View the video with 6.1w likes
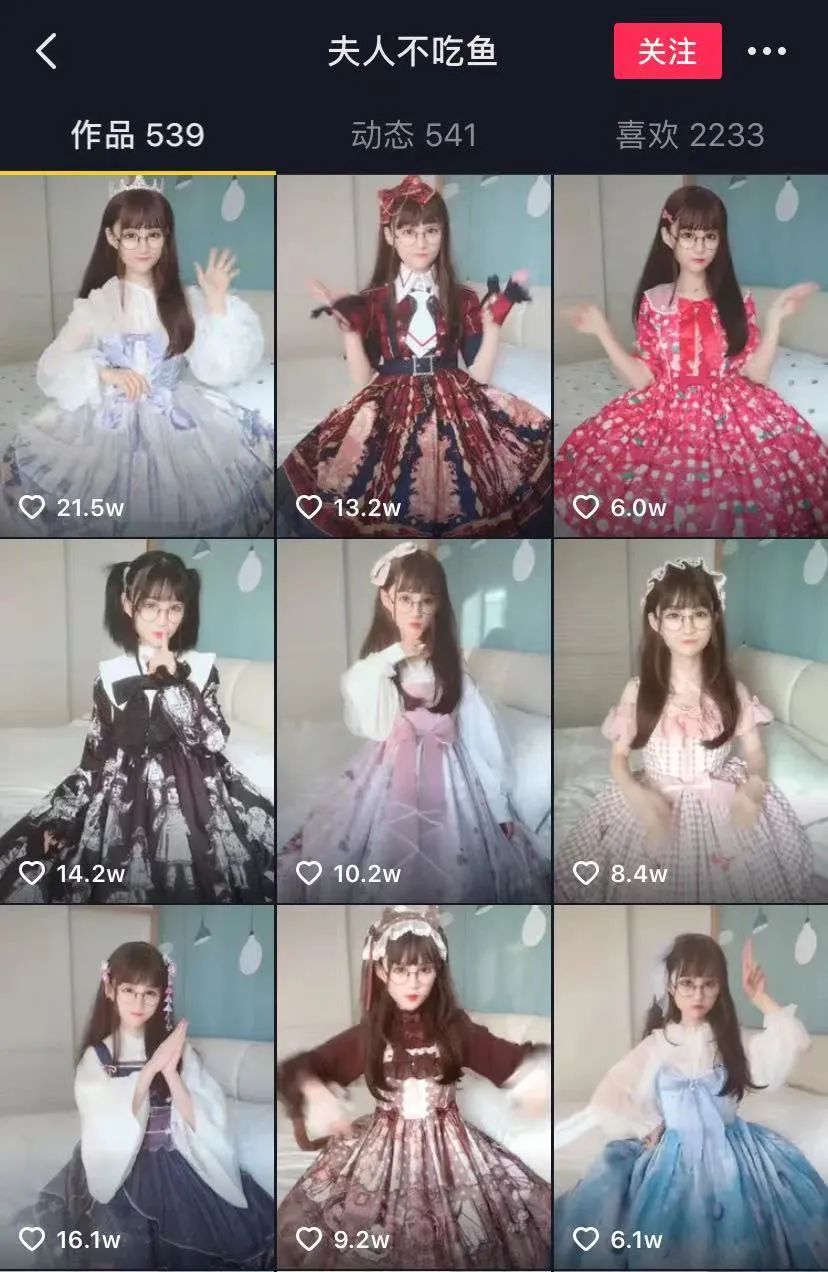The image size is (828, 1272). [691, 1085]
